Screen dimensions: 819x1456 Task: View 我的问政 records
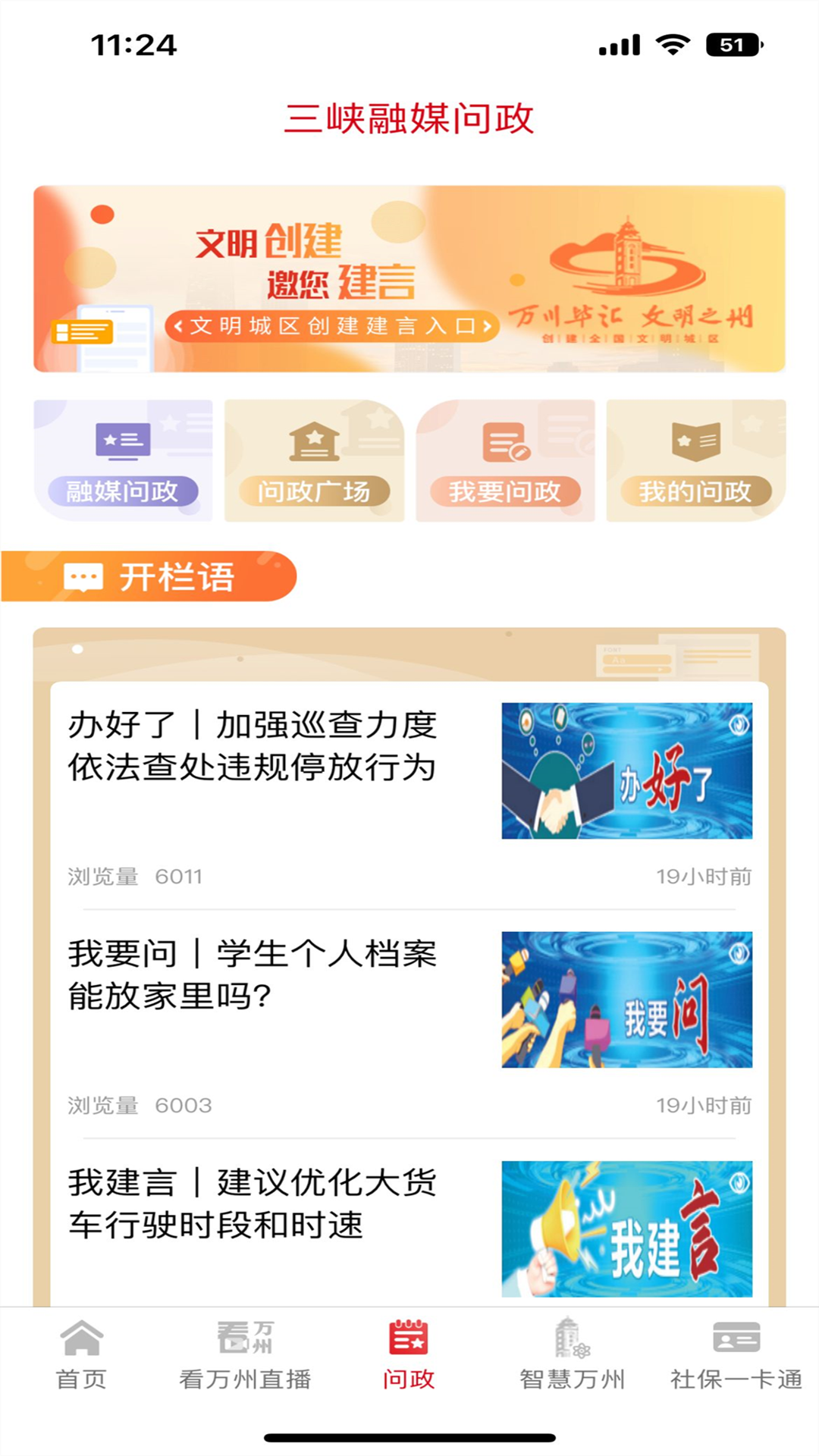tap(696, 461)
